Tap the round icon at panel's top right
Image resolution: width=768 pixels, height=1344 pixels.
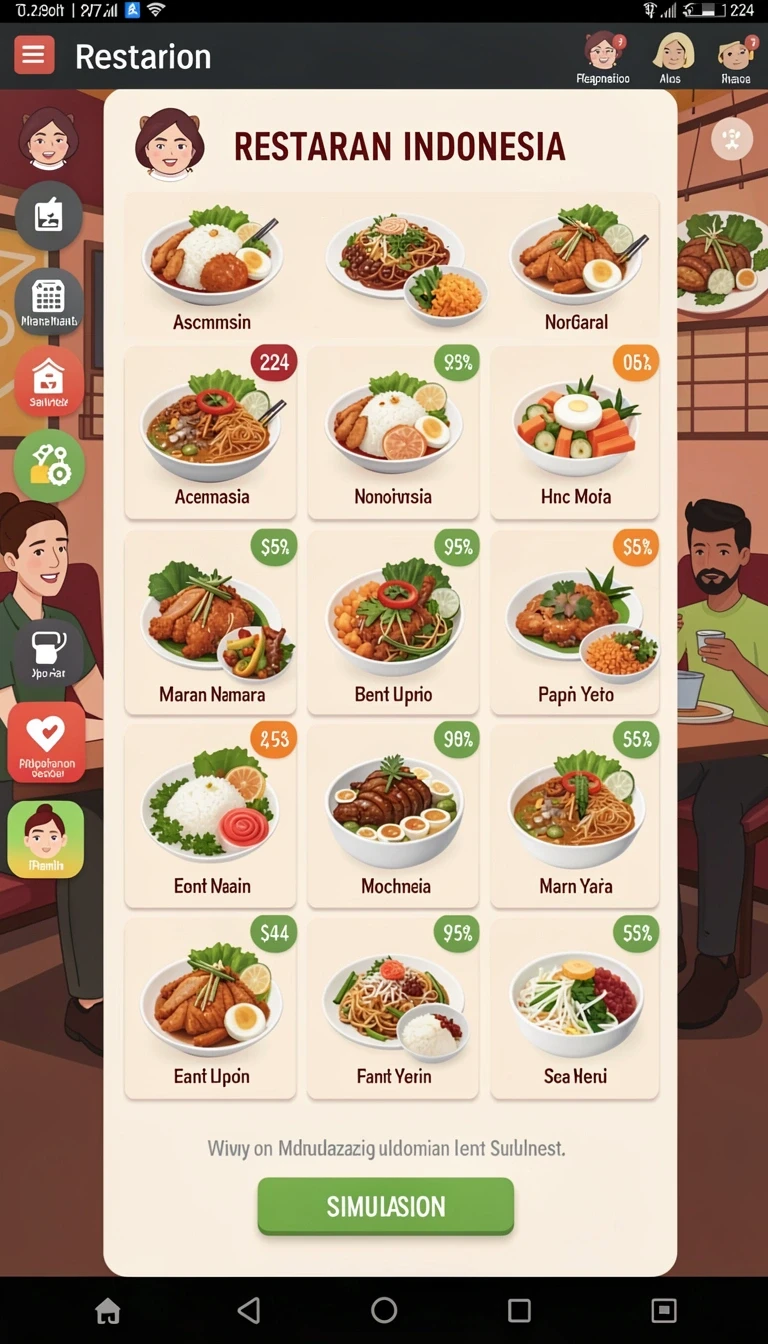731,139
